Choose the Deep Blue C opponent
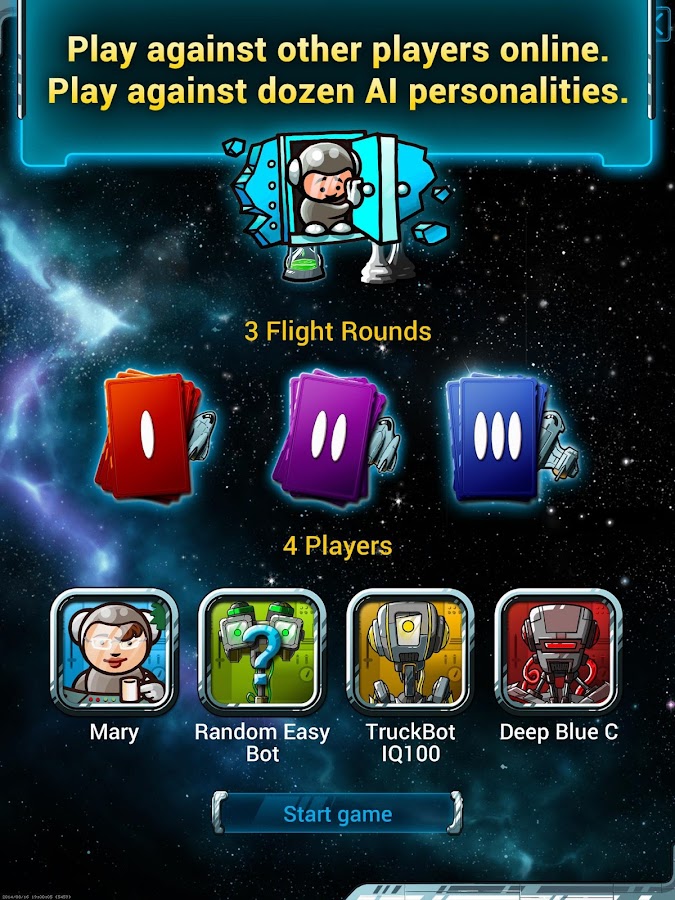The width and height of the screenshot is (675, 900). tap(558, 651)
